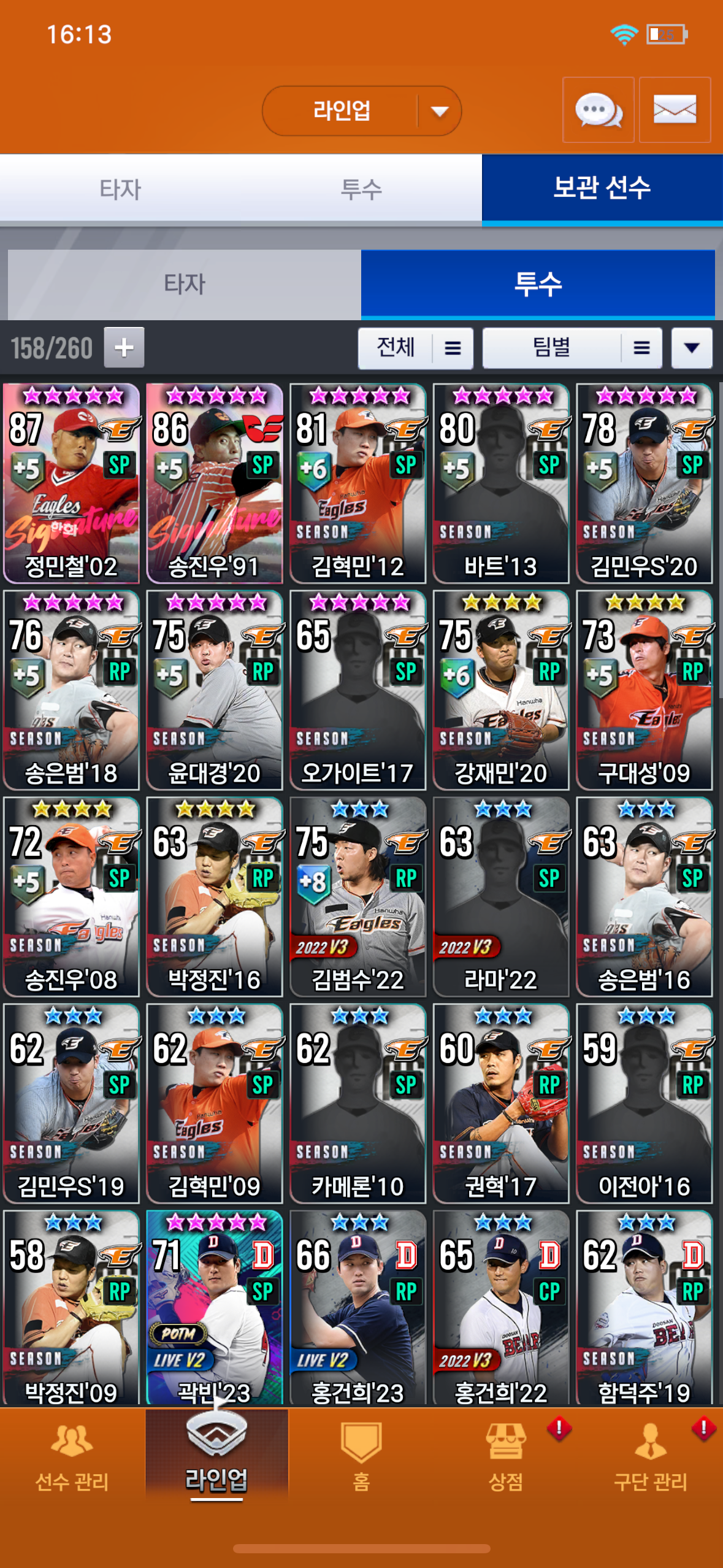Open the 정민철'02 player card

71,483
